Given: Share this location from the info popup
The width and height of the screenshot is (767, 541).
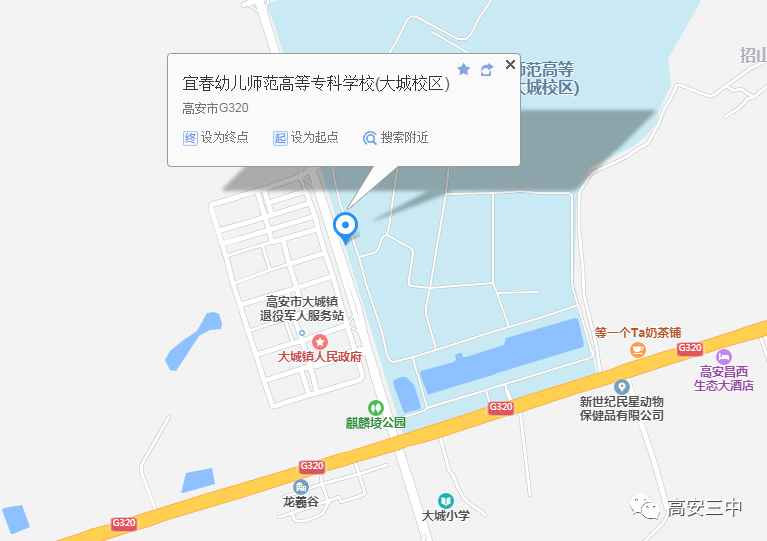Looking at the screenshot, I should pyautogui.click(x=487, y=69).
